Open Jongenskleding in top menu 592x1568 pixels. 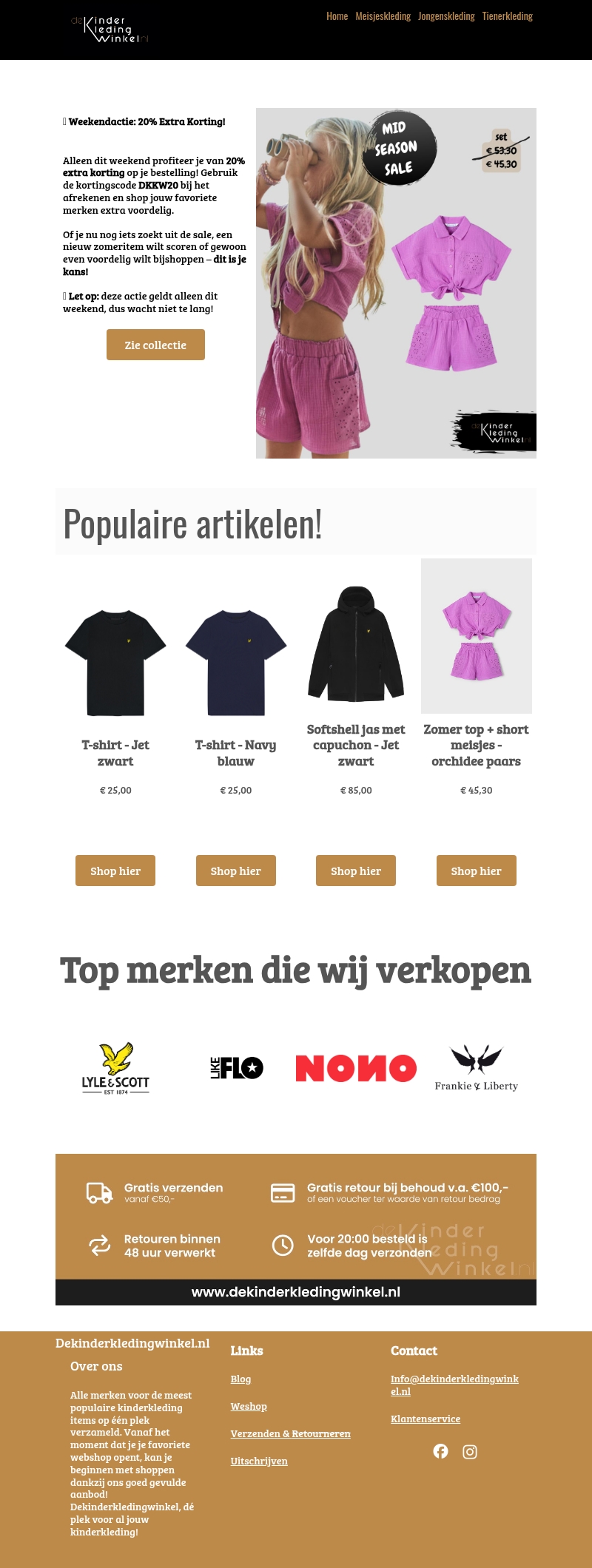coord(446,16)
